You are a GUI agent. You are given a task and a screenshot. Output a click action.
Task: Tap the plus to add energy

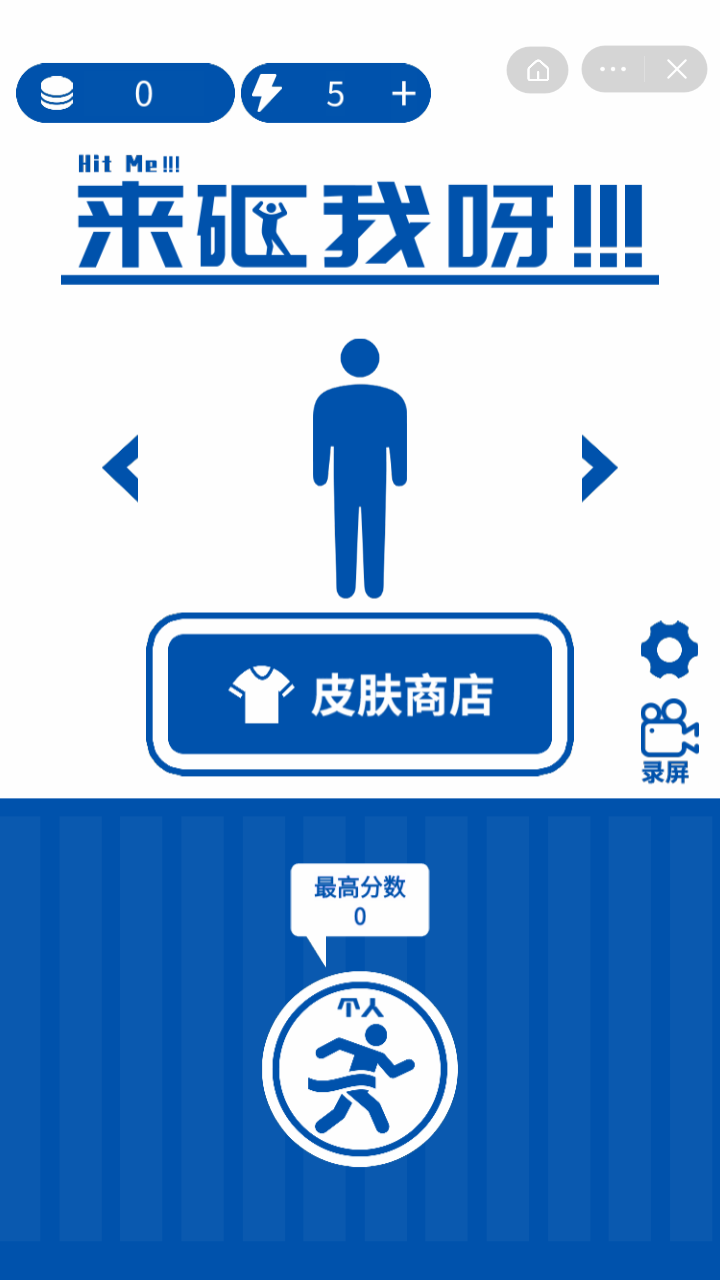tap(403, 94)
